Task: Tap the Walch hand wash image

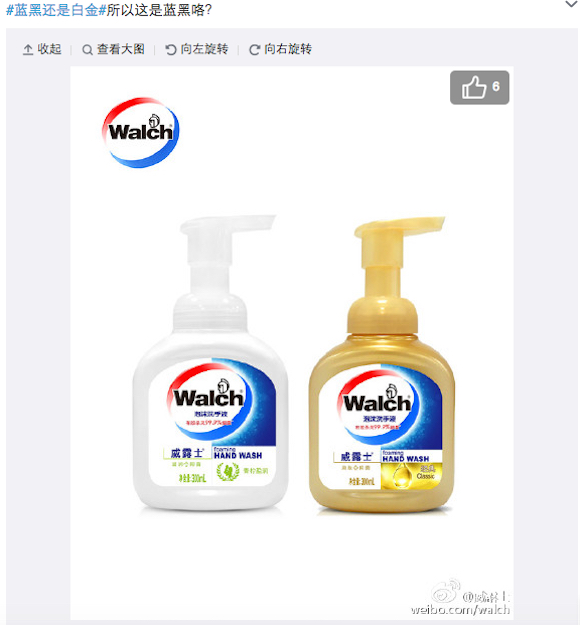Action: (292, 343)
